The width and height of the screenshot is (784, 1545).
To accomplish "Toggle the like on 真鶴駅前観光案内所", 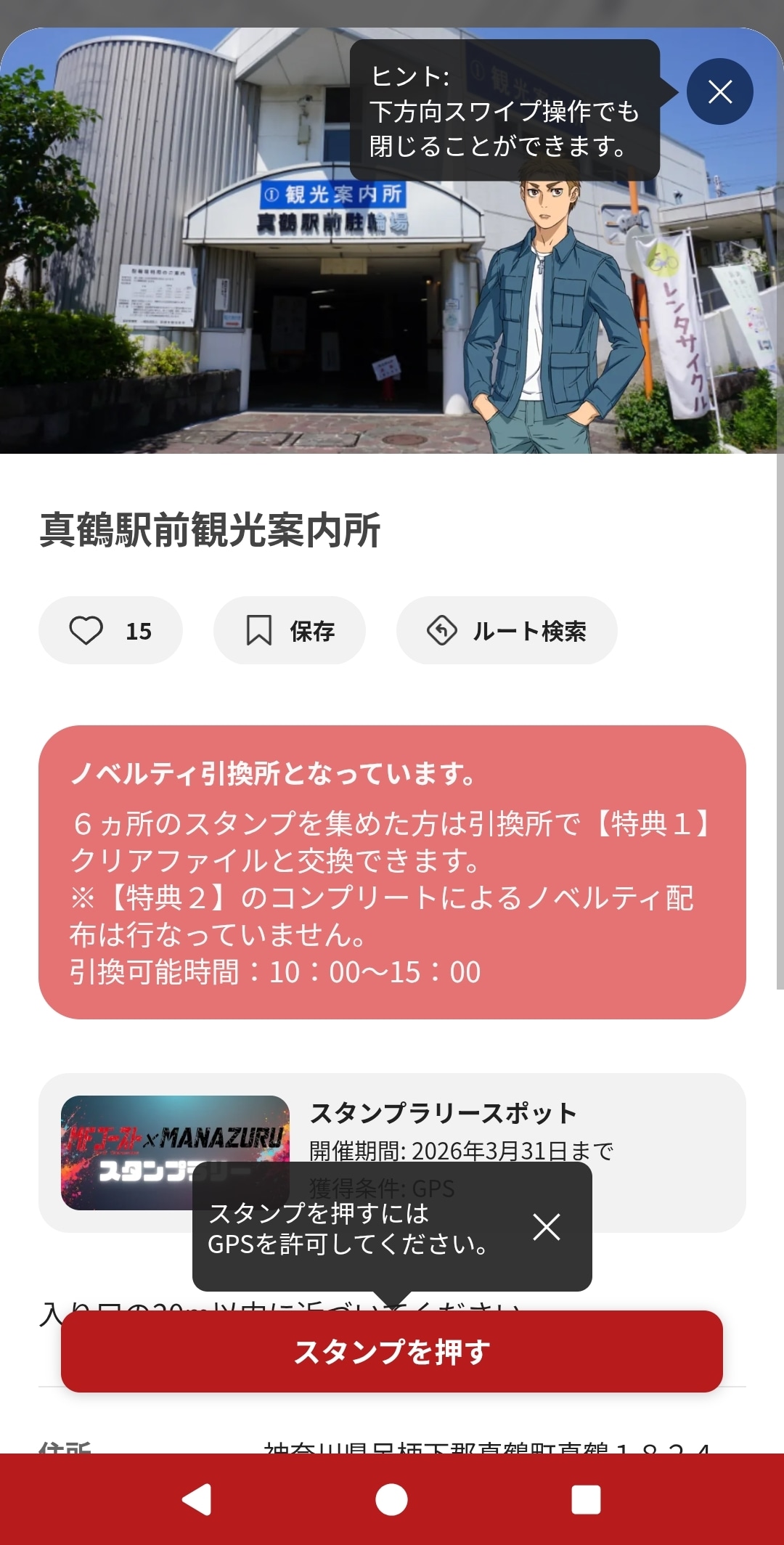I will pyautogui.click(x=110, y=630).
